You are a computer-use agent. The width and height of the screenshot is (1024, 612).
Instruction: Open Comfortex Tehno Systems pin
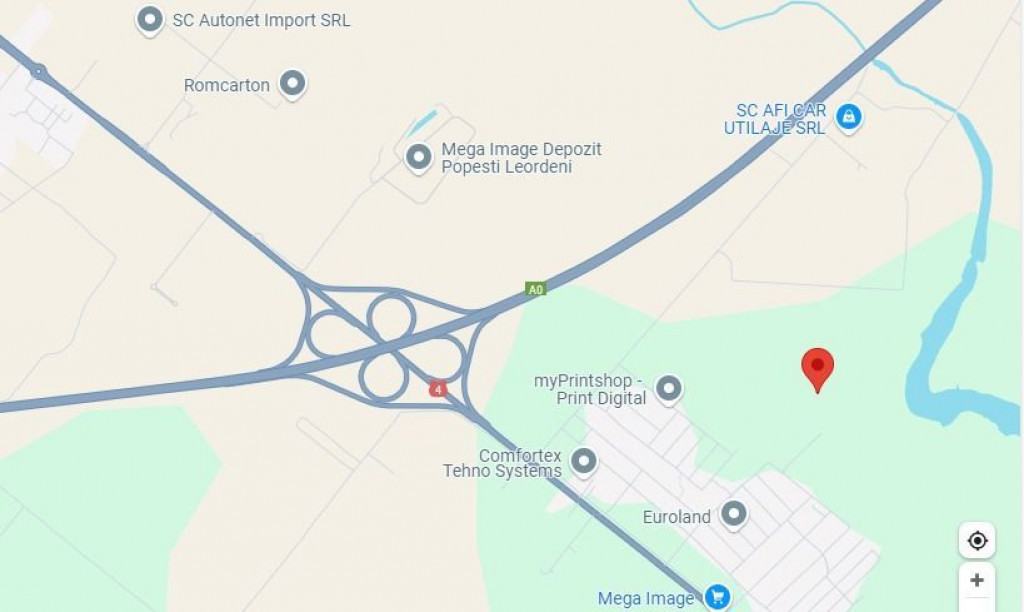(583, 461)
